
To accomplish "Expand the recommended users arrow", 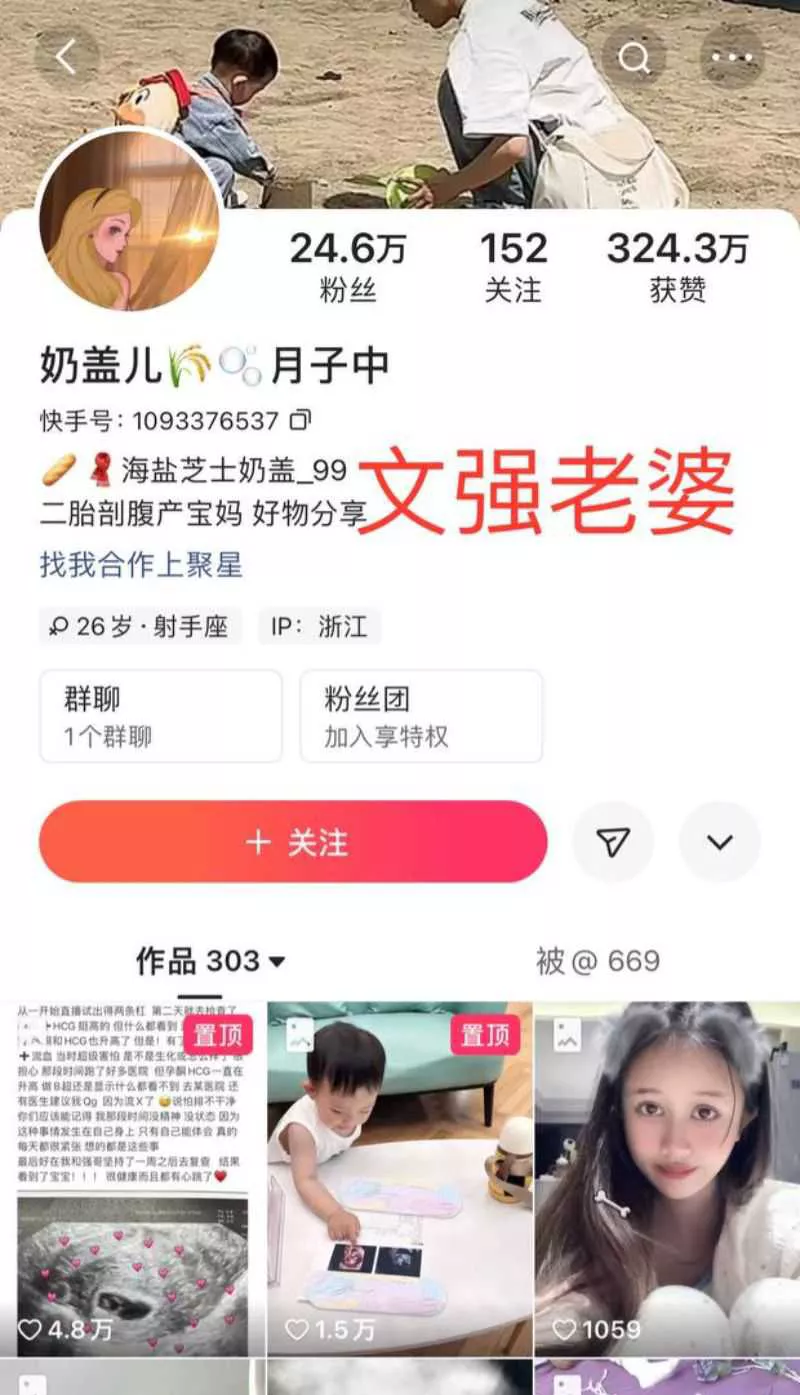I will (x=720, y=842).
